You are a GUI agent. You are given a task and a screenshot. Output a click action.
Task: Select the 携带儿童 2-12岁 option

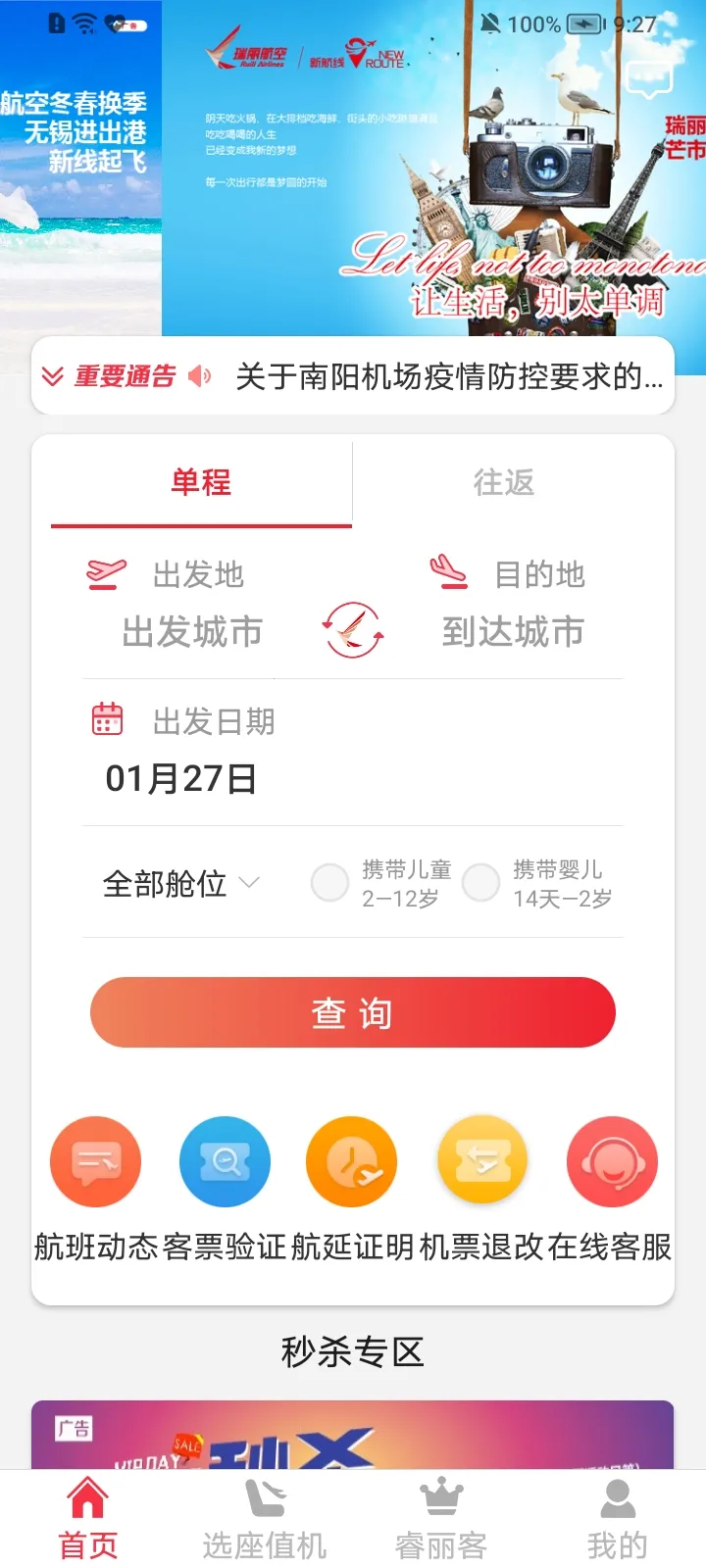click(329, 883)
